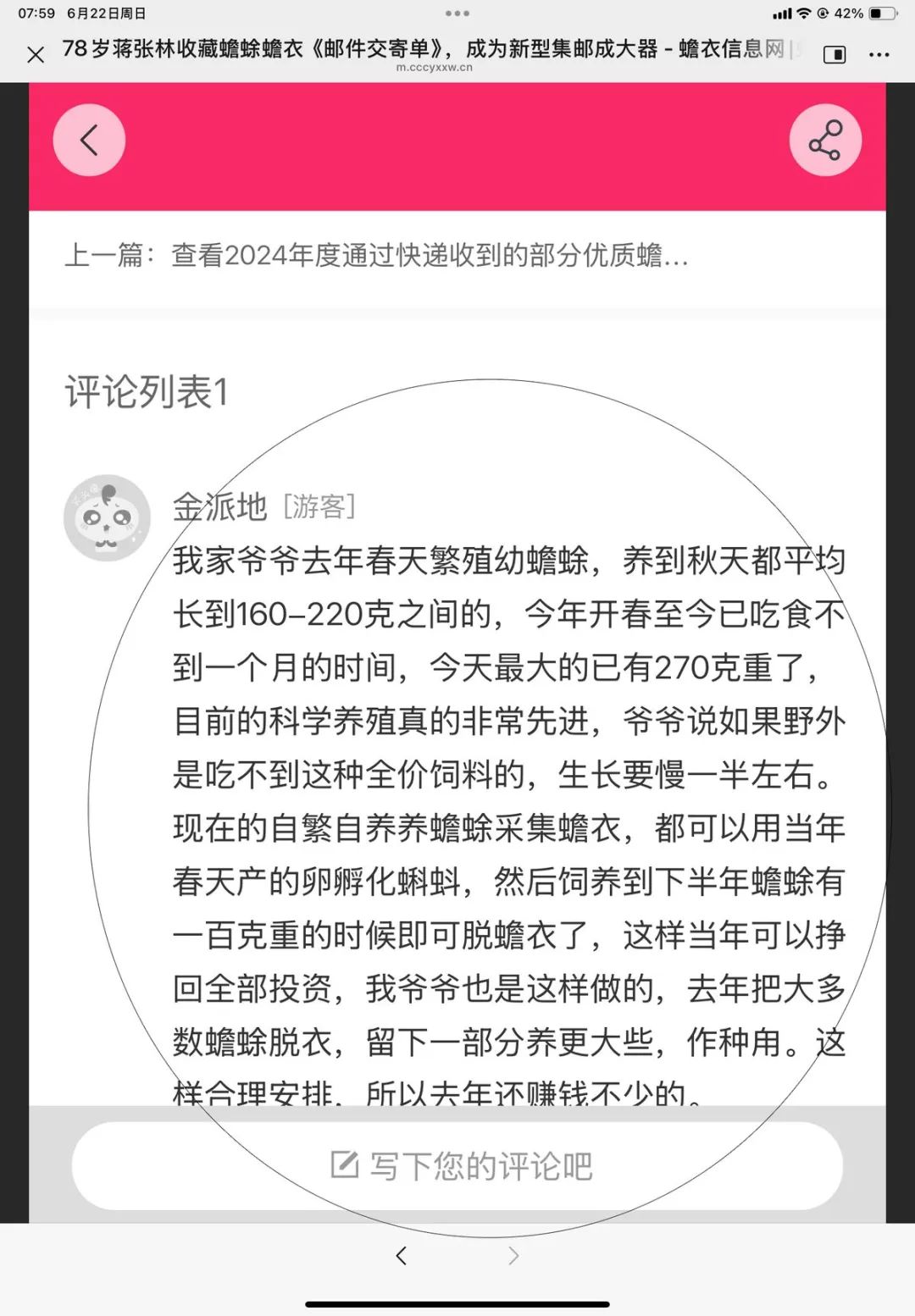The width and height of the screenshot is (915, 1316).
Task: Open the reader view icon
Action: coord(835,55)
